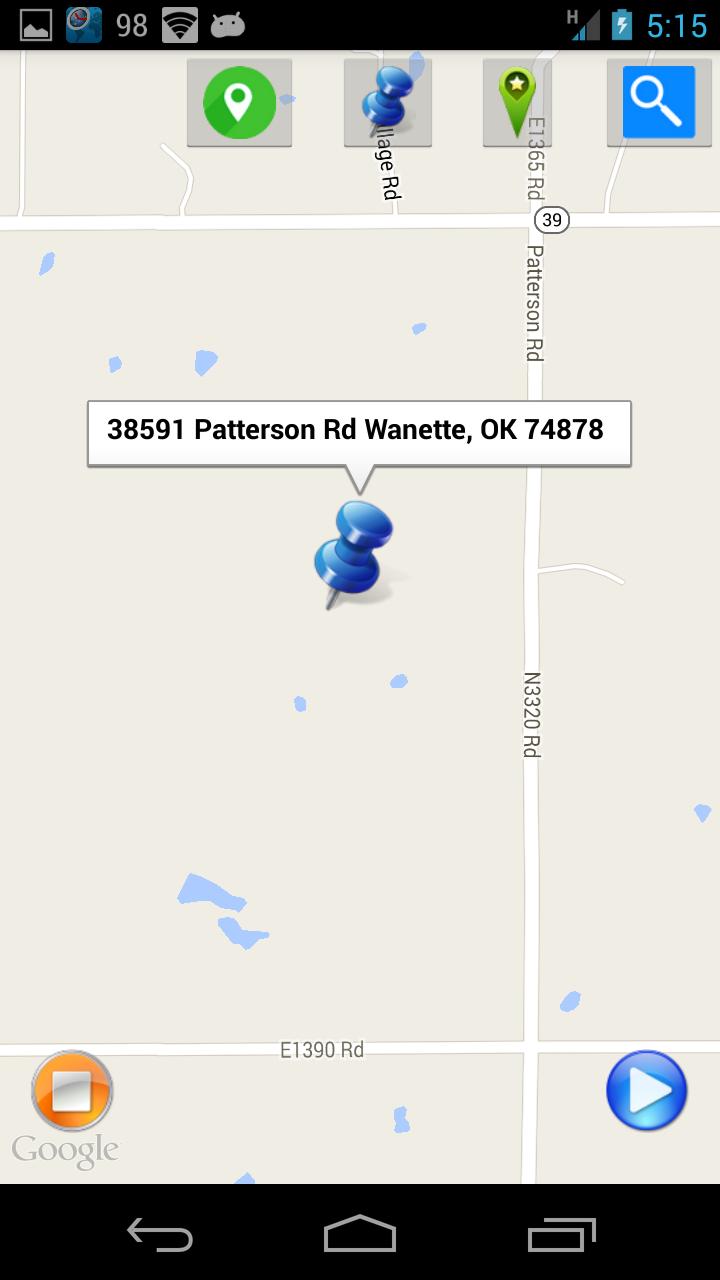Screen dimensions: 720x1280
Task: Tap the orange stop button
Action: [x=72, y=1091]
